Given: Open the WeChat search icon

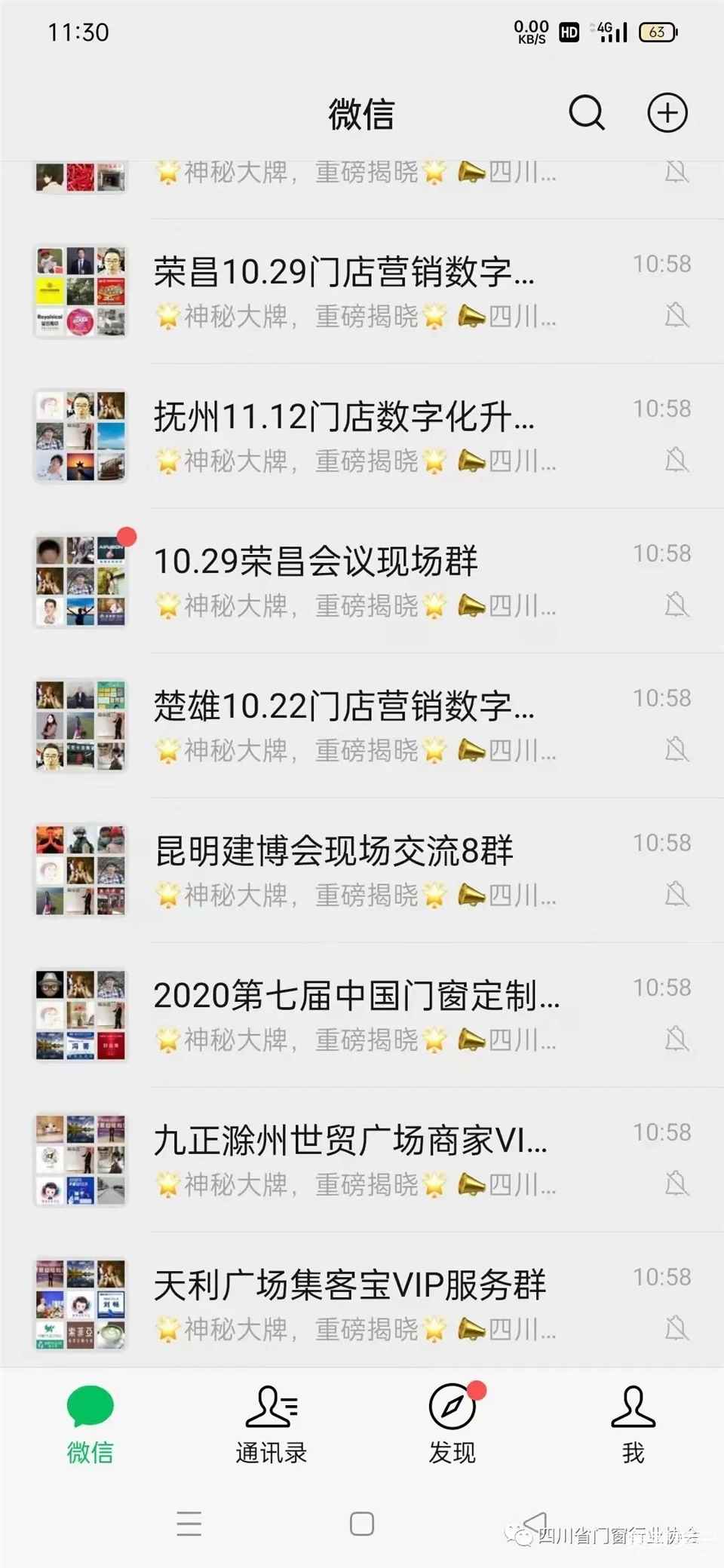Looking at the screenshot, I should [586, 113].
